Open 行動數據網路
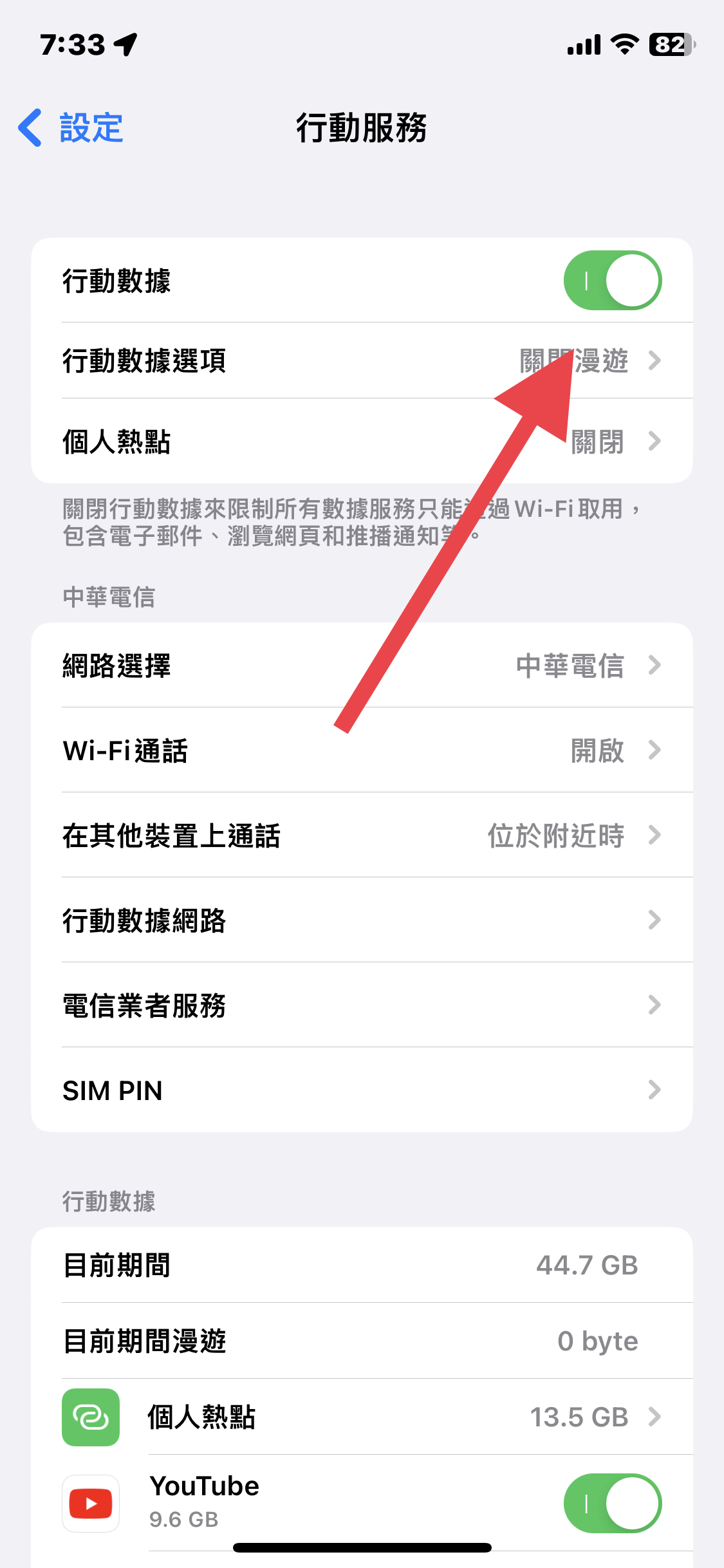 [x=362, y=920]
